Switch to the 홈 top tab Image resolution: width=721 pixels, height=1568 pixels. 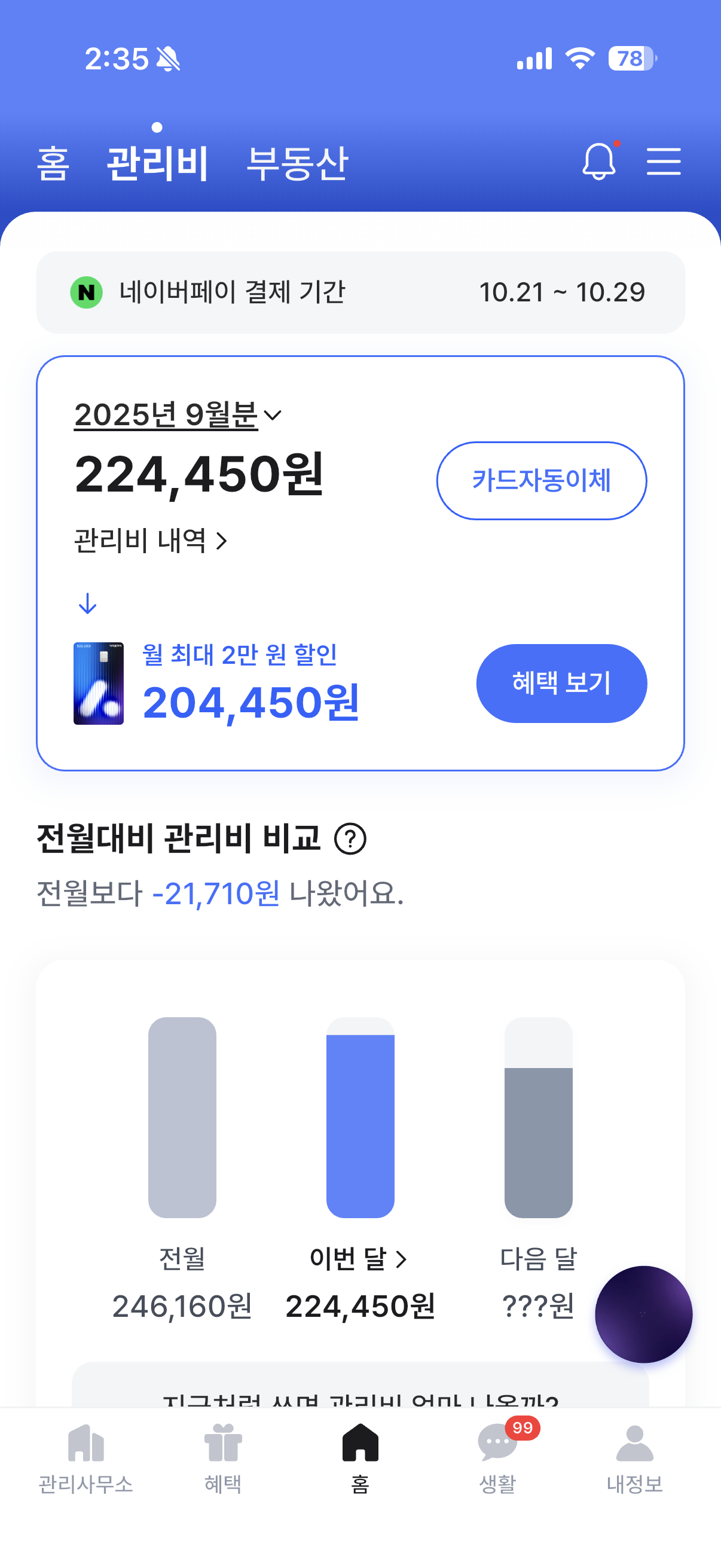pos(53,164)
